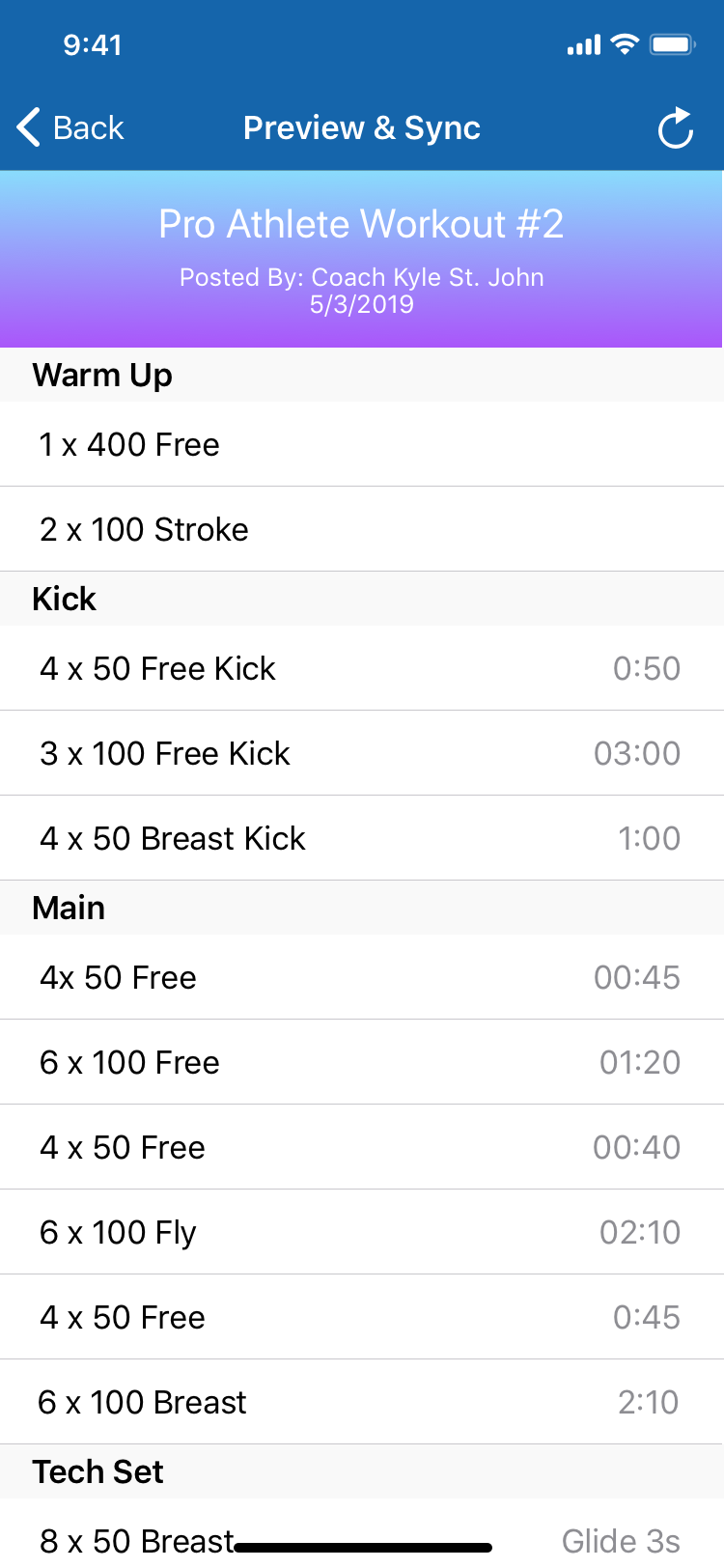Open the 6 x 100 Fly set
The height and width of the screenshot is (1568, 724).
click(x=362, y=1232)
